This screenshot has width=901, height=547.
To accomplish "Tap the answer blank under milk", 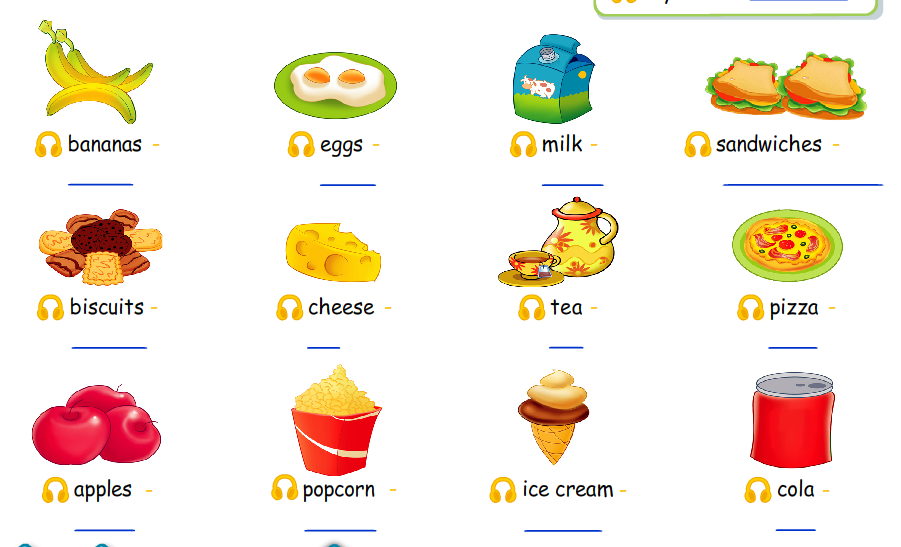I will (572, 176).
